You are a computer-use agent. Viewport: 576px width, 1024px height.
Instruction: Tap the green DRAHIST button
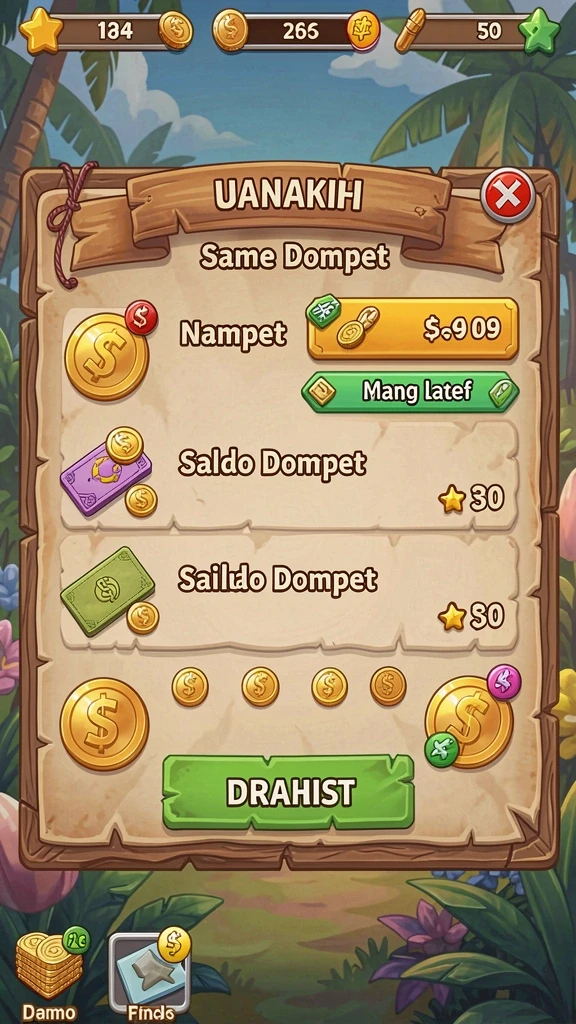pyautogui.click(x=288, y=792)
